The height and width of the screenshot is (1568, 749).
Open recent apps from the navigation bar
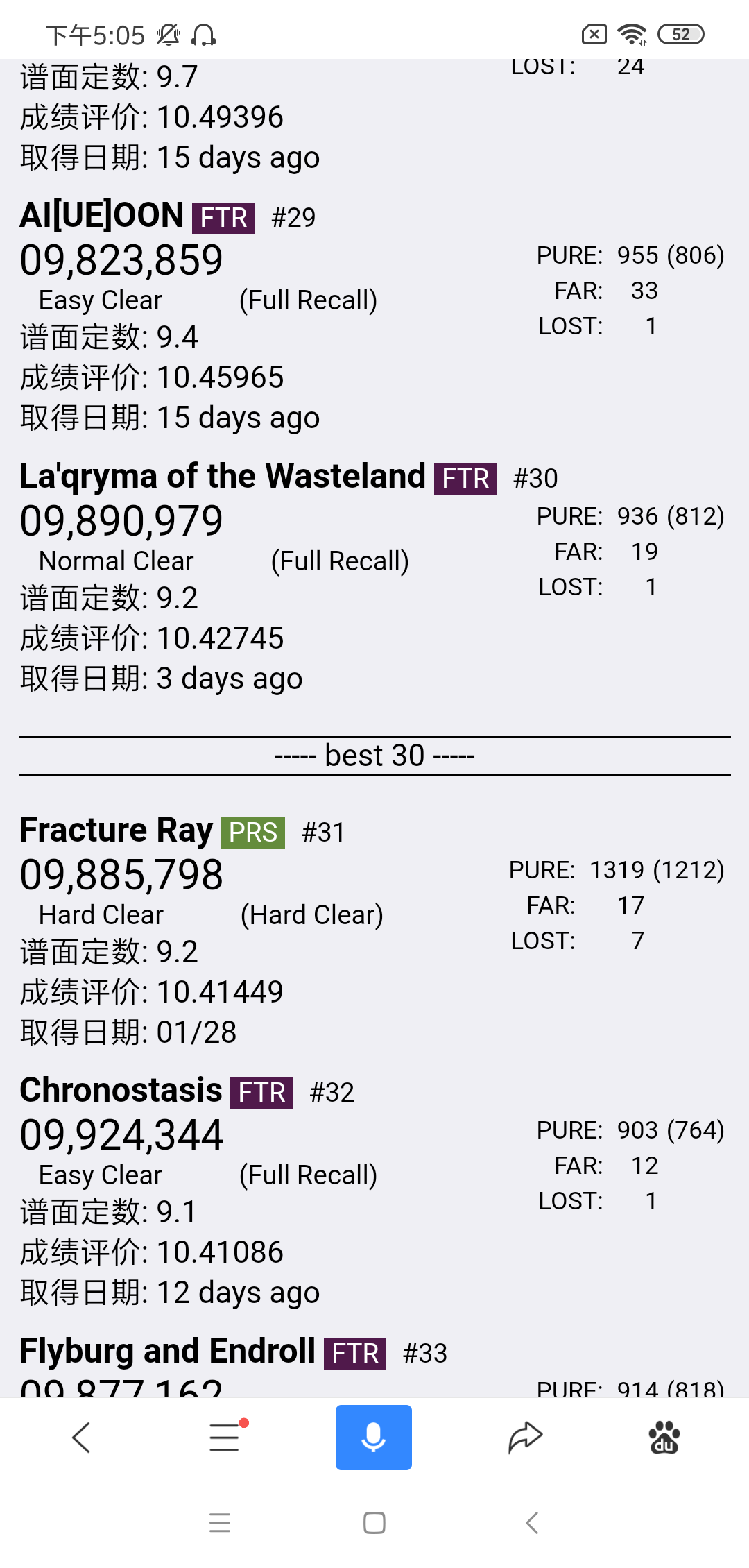click(x=220, y=1523)
